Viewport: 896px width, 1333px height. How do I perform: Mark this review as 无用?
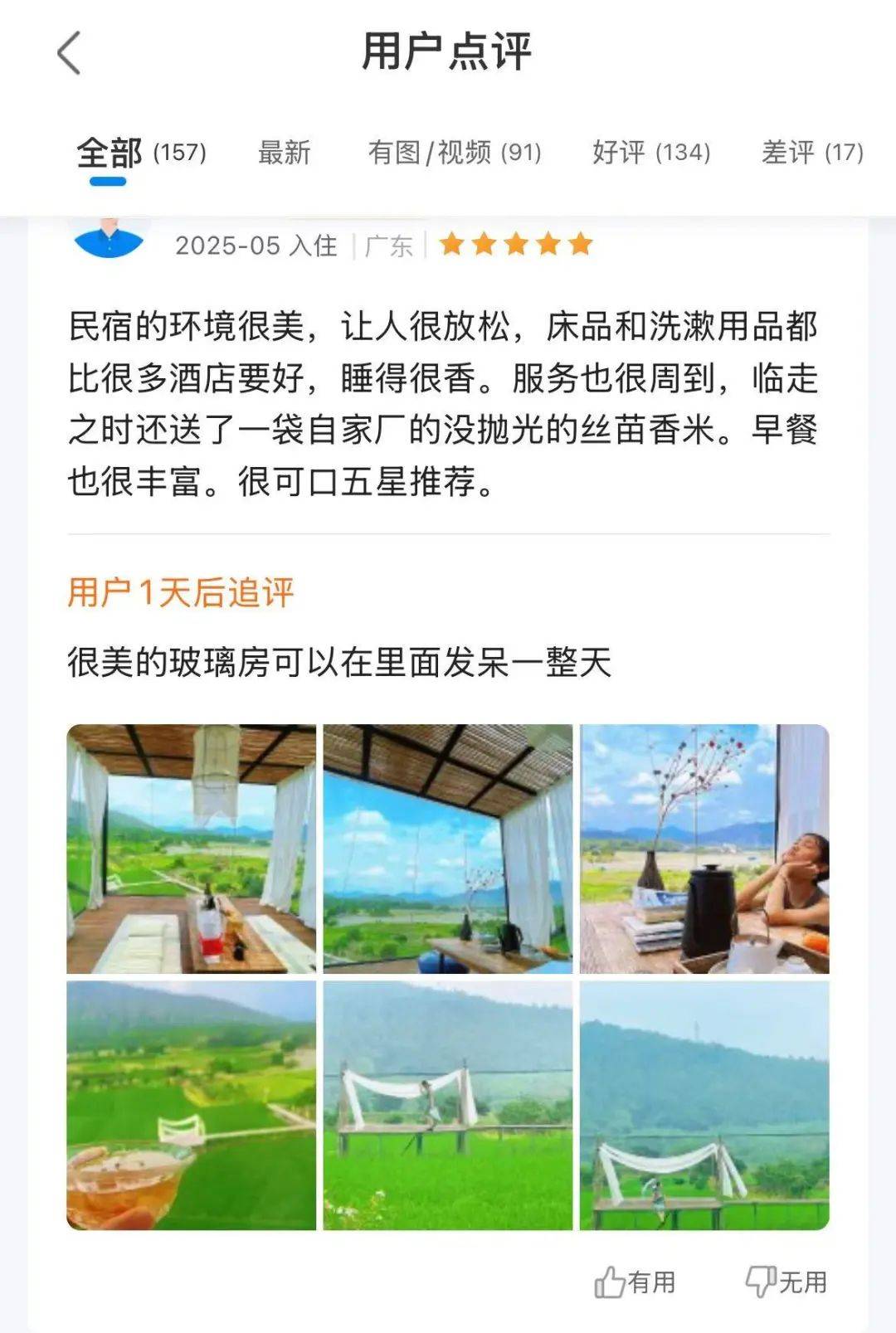point(786,1282)
